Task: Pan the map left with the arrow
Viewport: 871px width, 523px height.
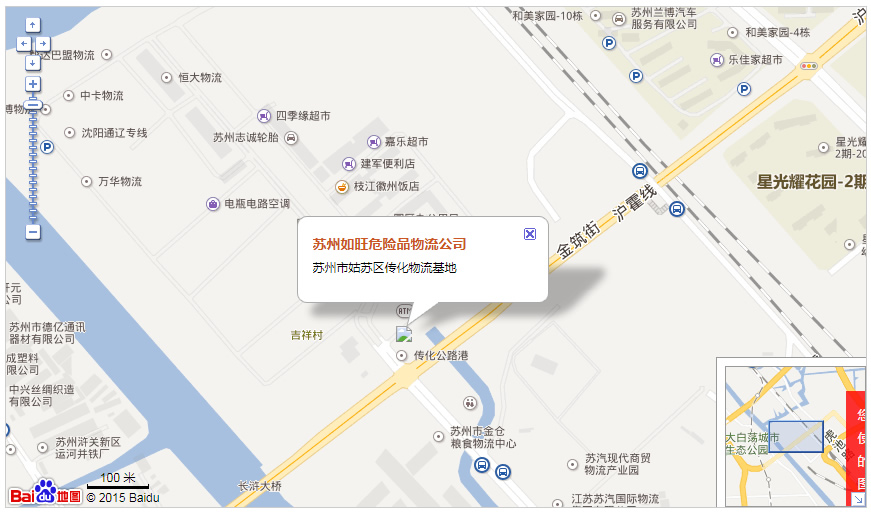Action: 23,44
